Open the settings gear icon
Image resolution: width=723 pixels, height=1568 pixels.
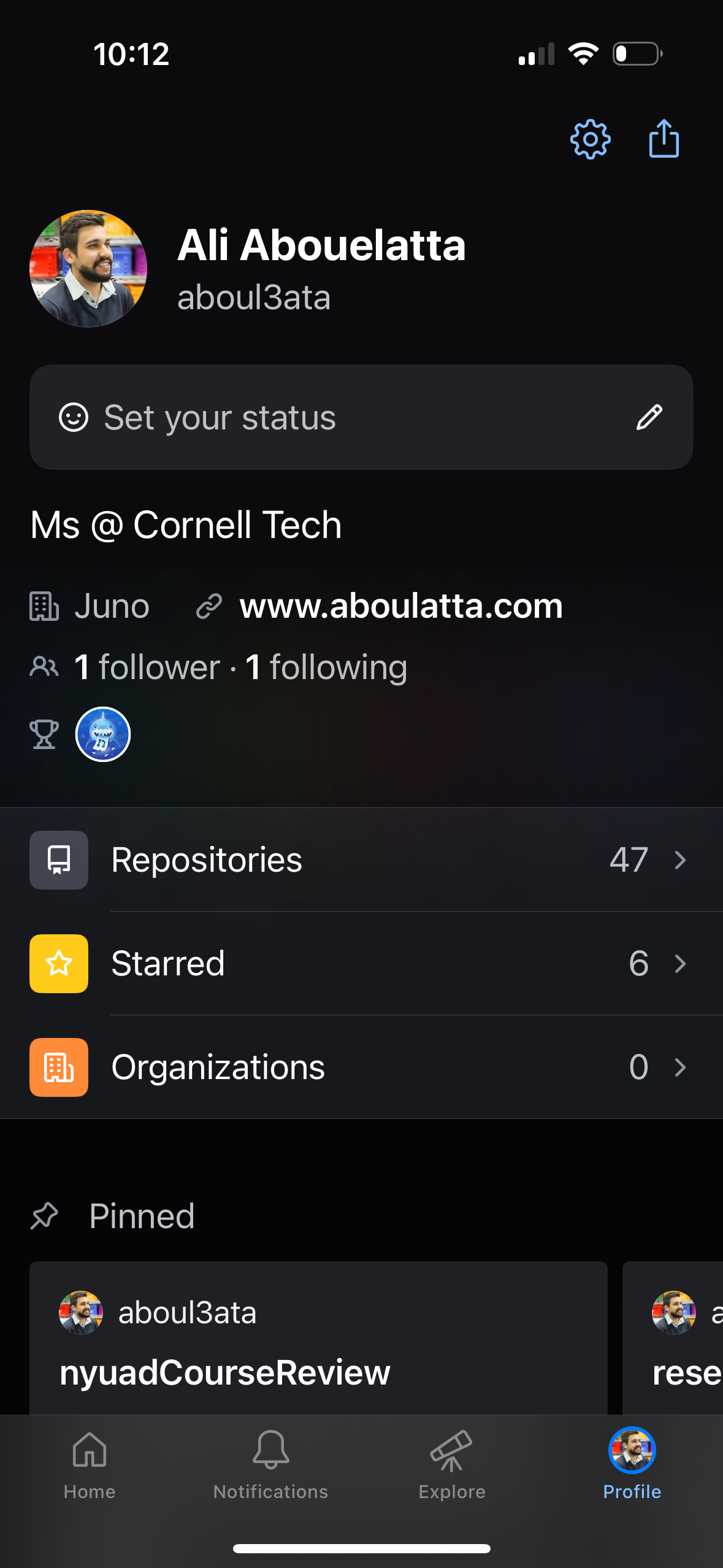(x=591, y=139)
